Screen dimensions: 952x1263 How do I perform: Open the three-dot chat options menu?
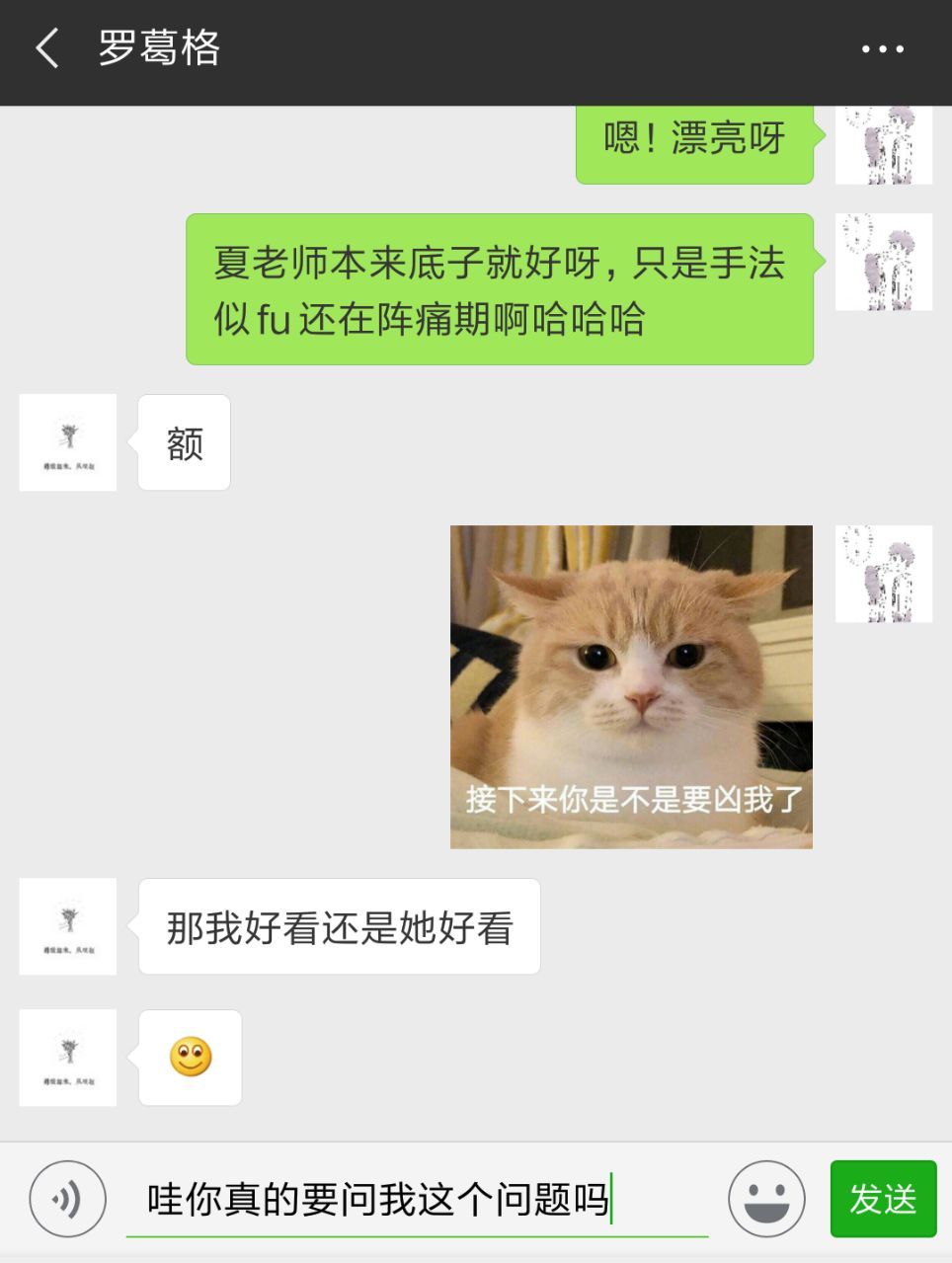click(882, 49)
